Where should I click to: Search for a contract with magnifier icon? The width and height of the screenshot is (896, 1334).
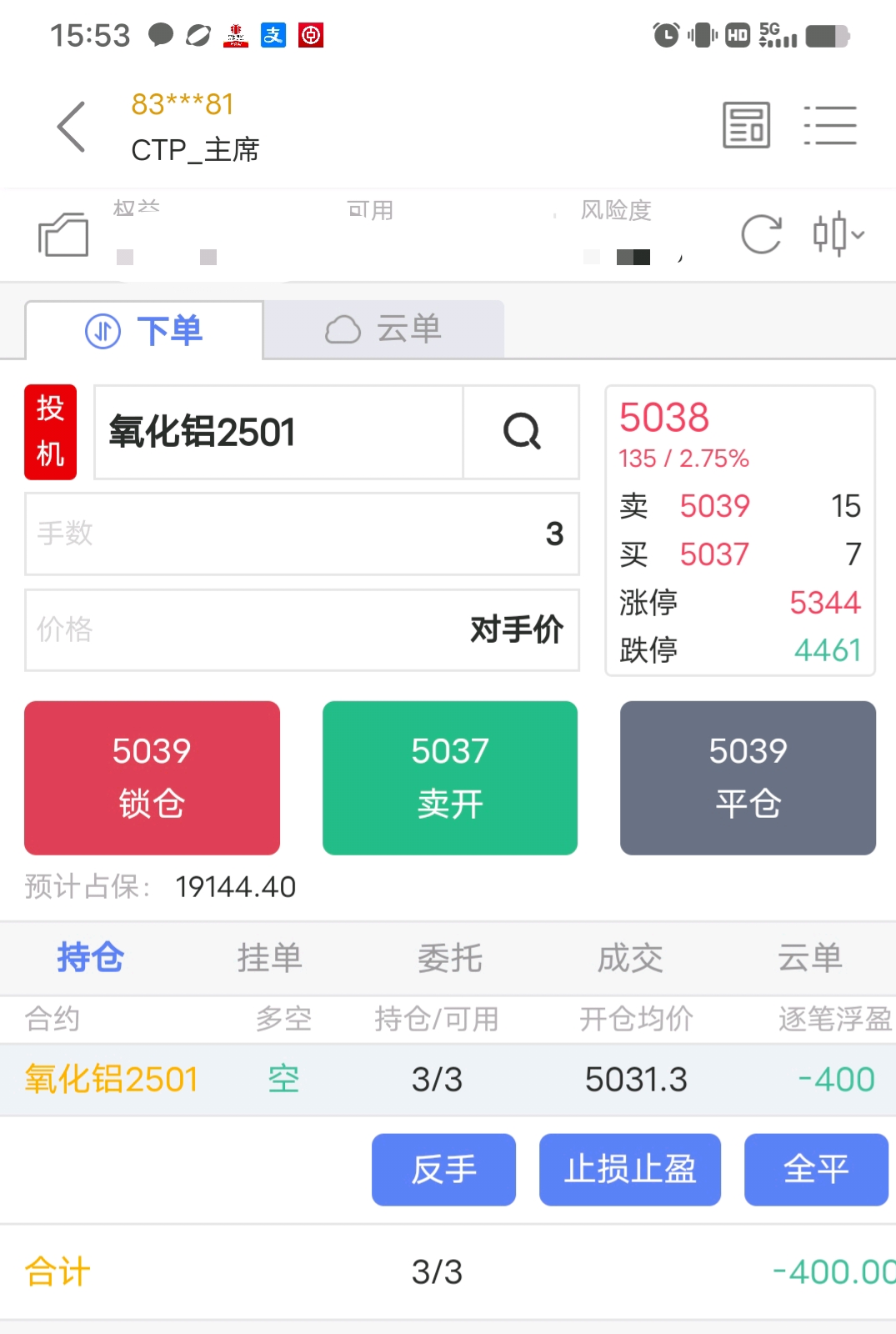(522, 432)
